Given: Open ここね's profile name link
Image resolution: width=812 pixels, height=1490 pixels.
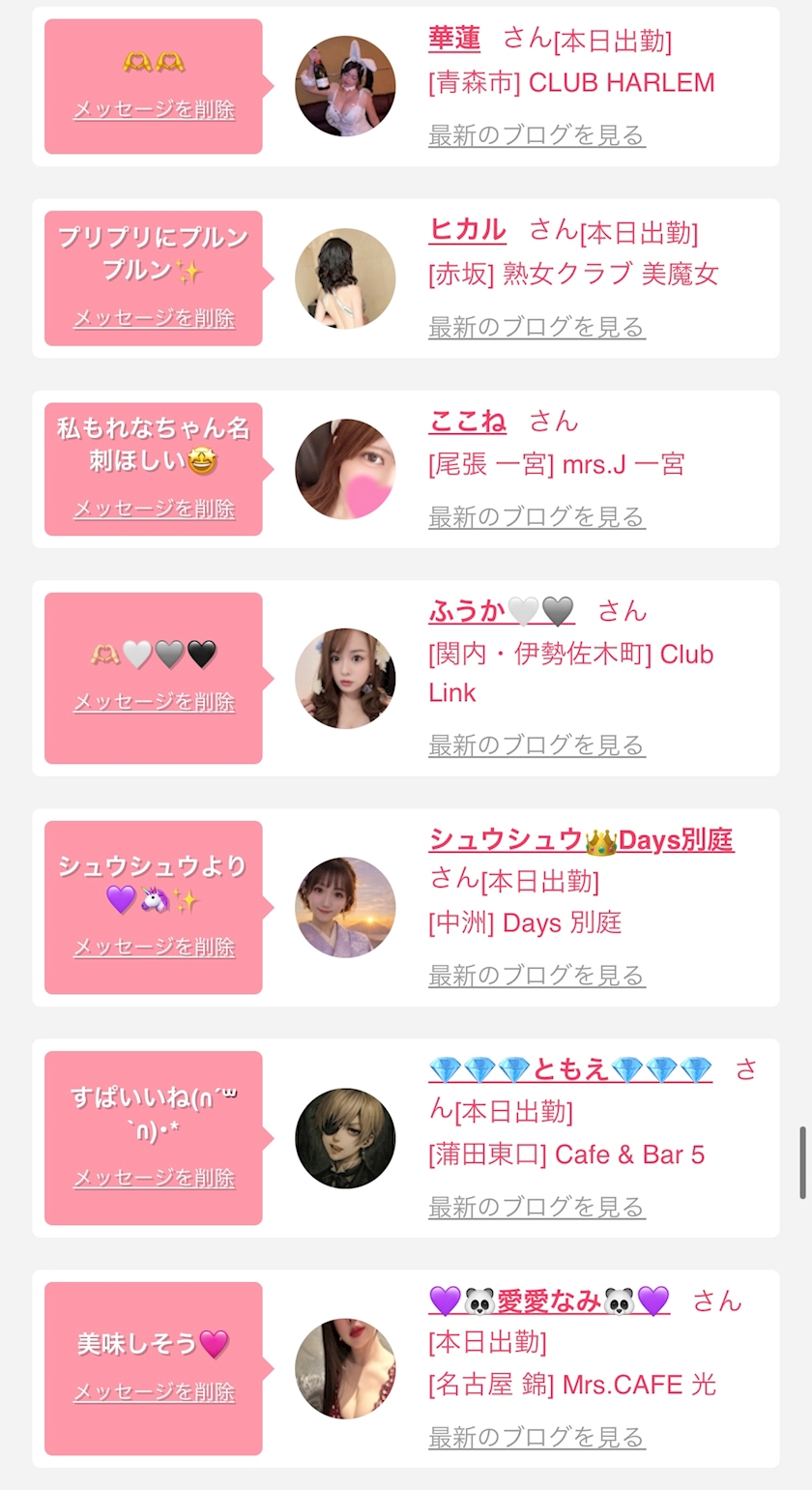Looking at the screenshot, I should click(x=467, y=422).
